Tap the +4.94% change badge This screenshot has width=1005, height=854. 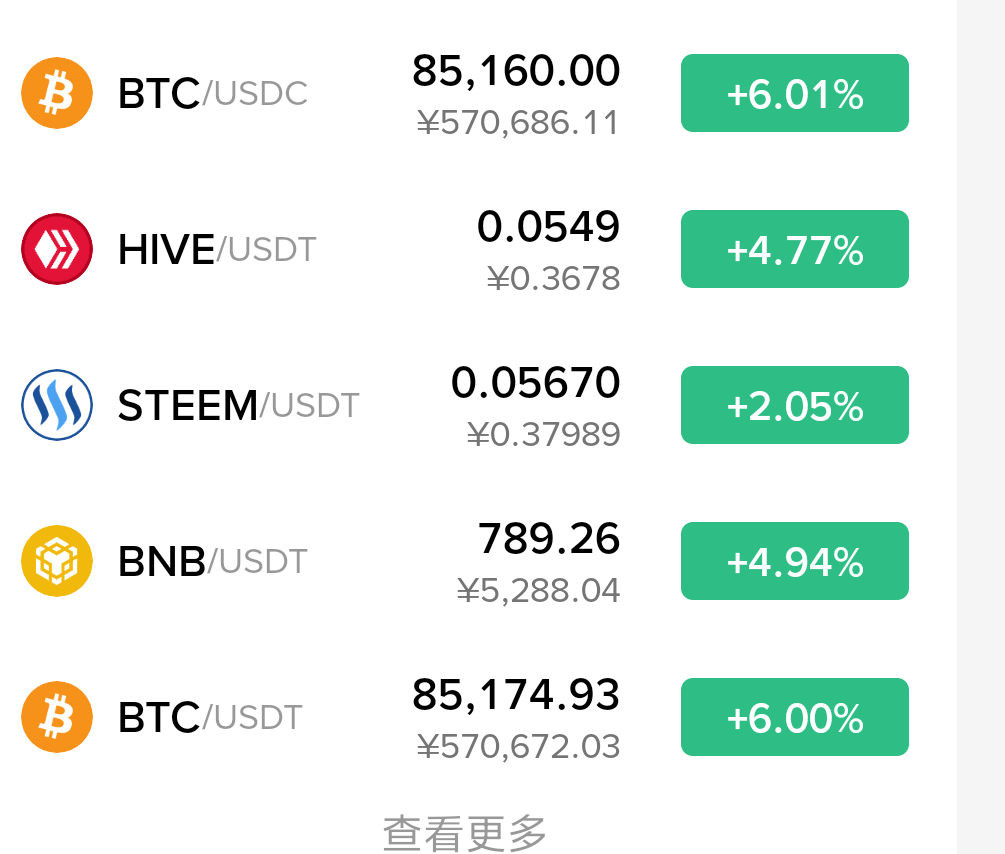(795, 561)
